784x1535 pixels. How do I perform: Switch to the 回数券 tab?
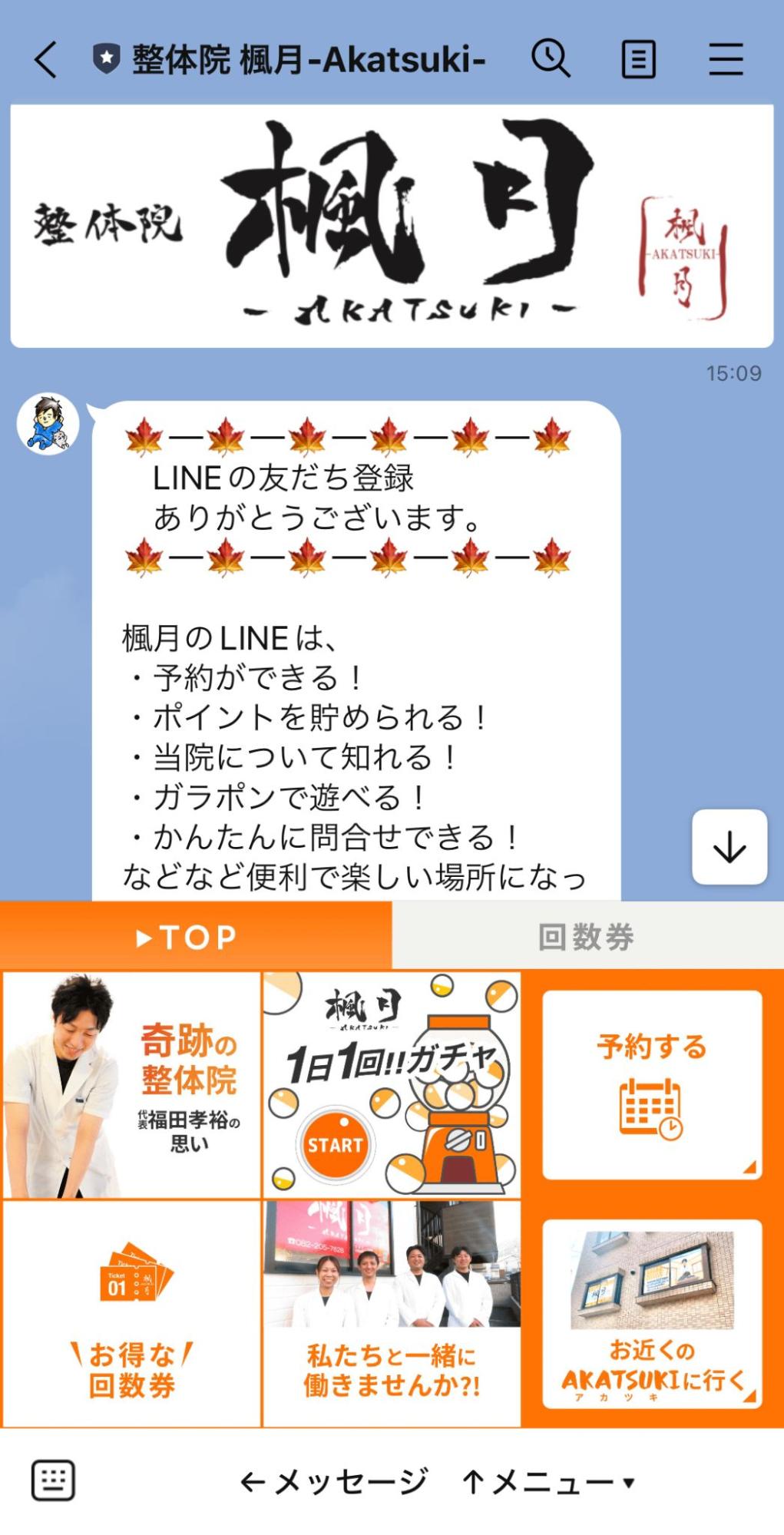(587, 937)
